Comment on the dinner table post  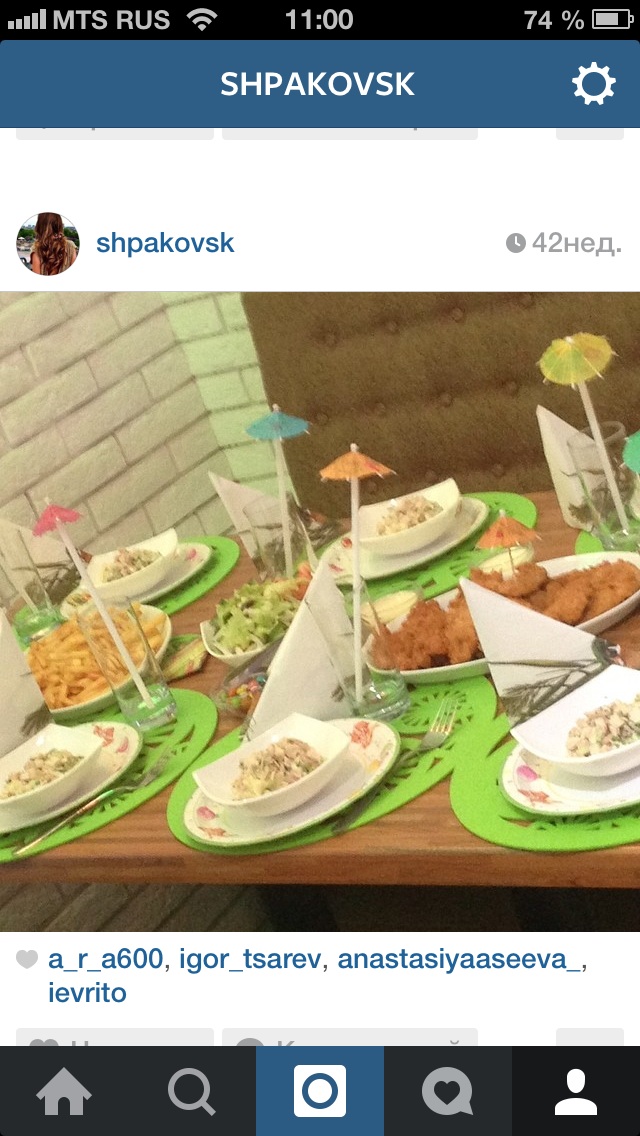[349, 1037]
